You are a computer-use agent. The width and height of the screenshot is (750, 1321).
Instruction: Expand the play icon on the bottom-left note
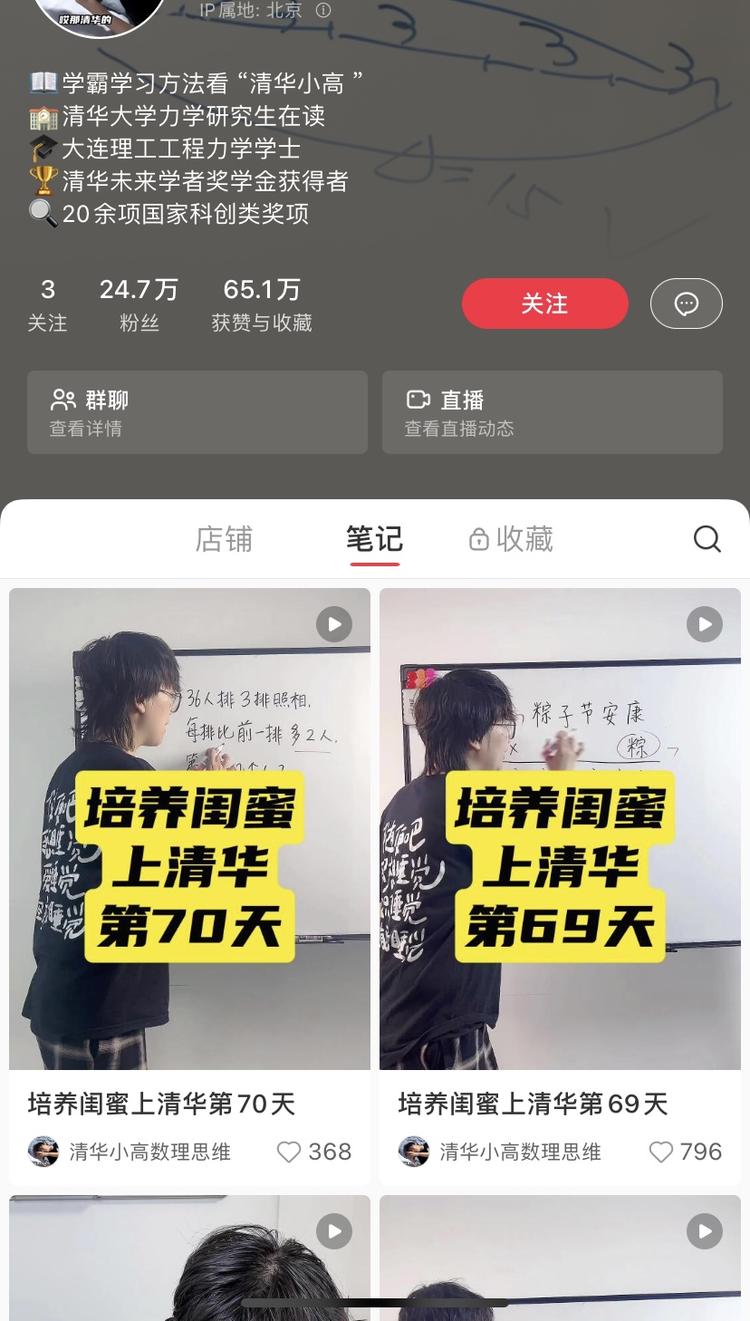click(333, 1231)
